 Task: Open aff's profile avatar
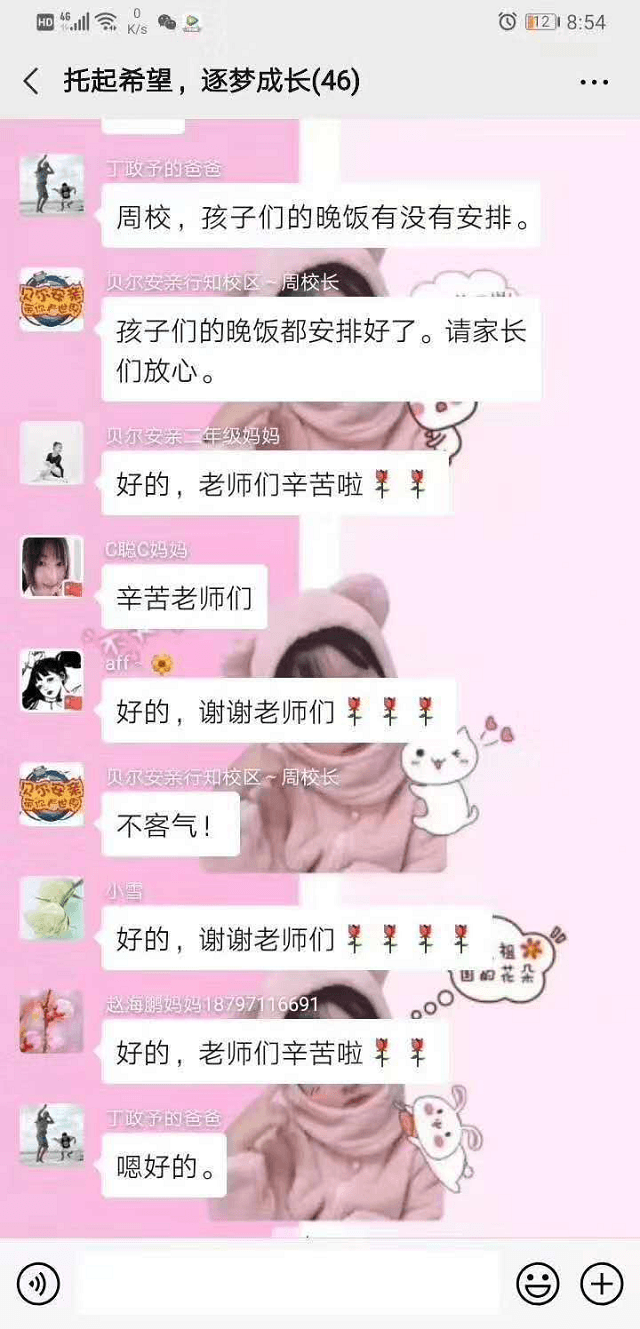point(52,681)
